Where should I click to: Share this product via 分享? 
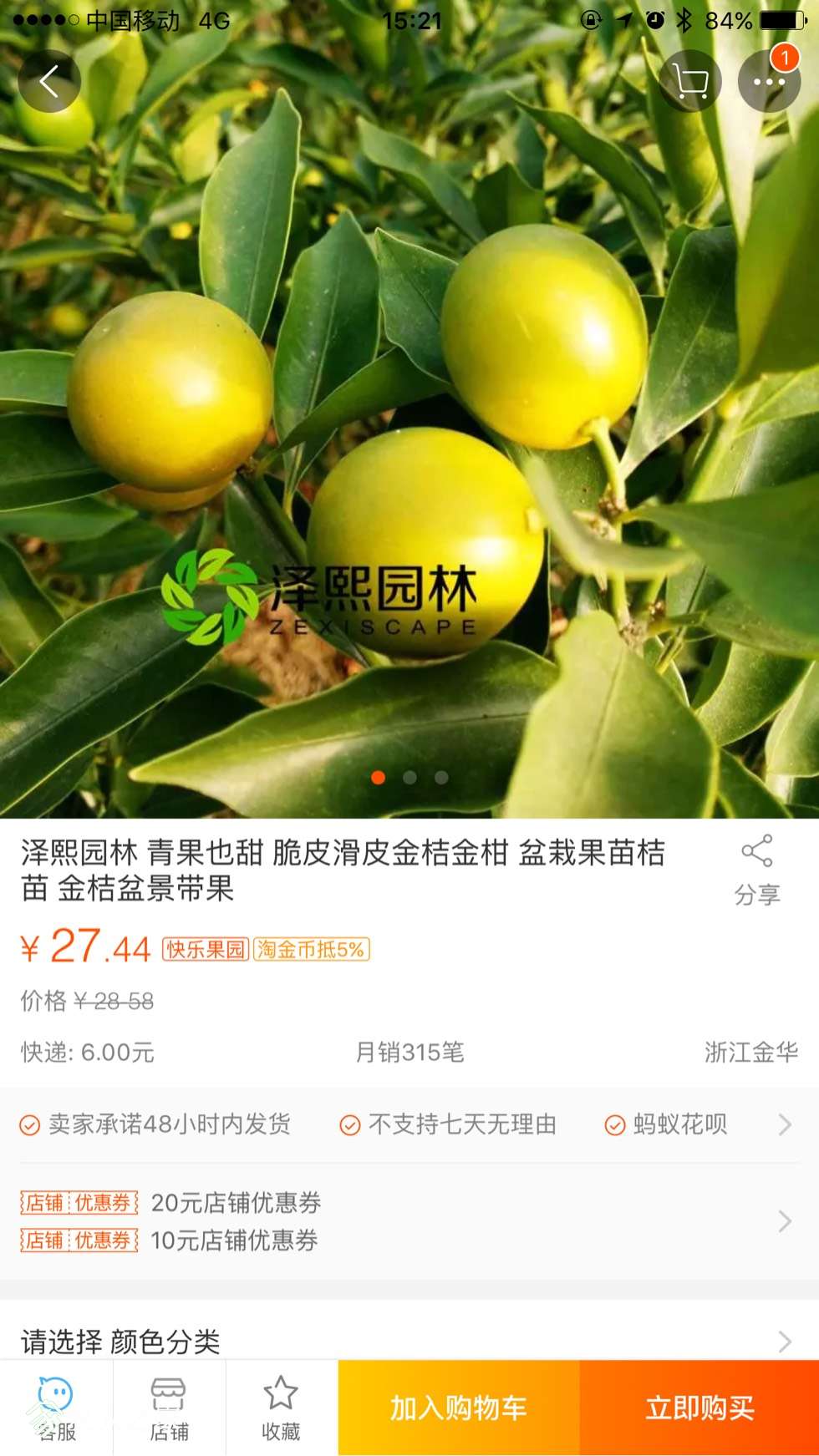pos(757,870)
